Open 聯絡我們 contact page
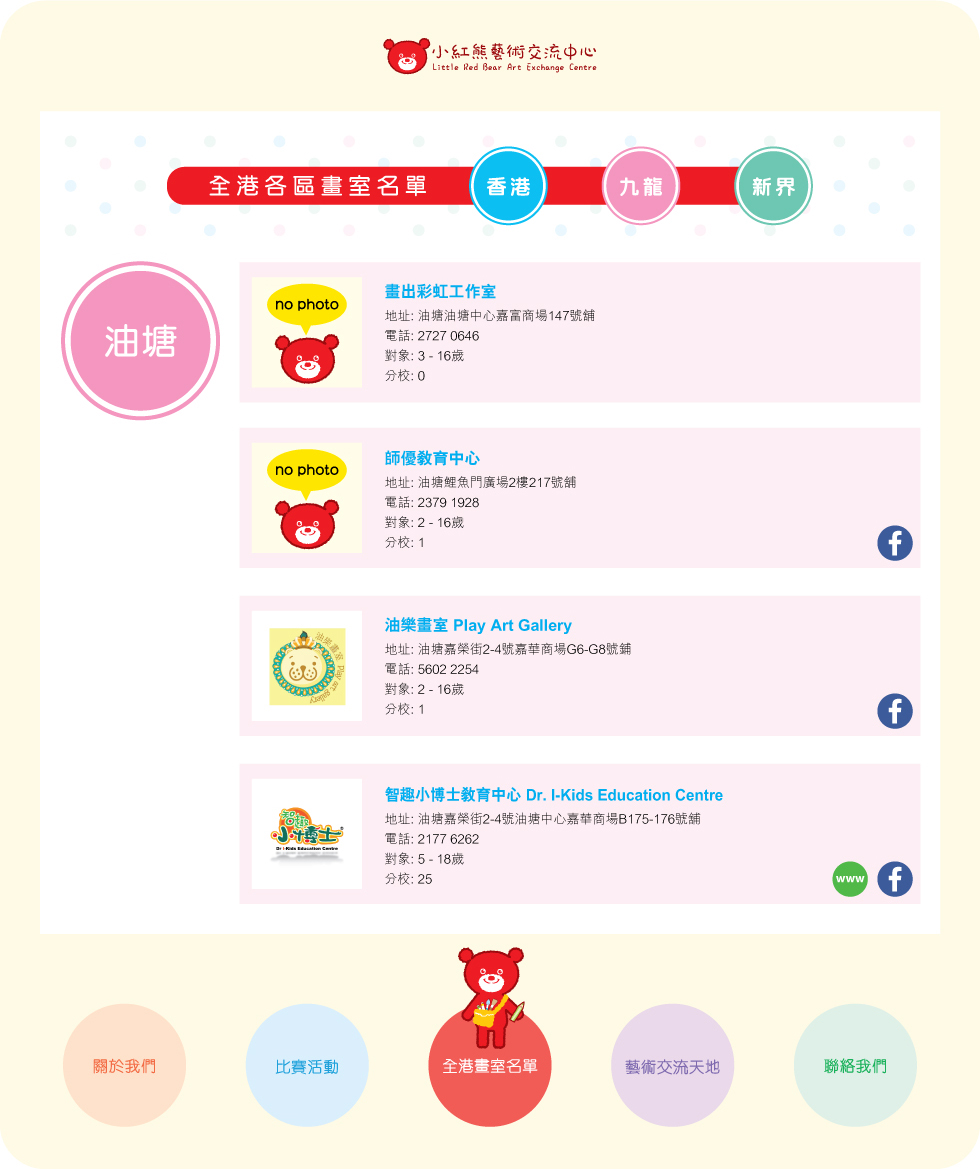This screenshot has width=980, height=1169. coord(855,1066)
